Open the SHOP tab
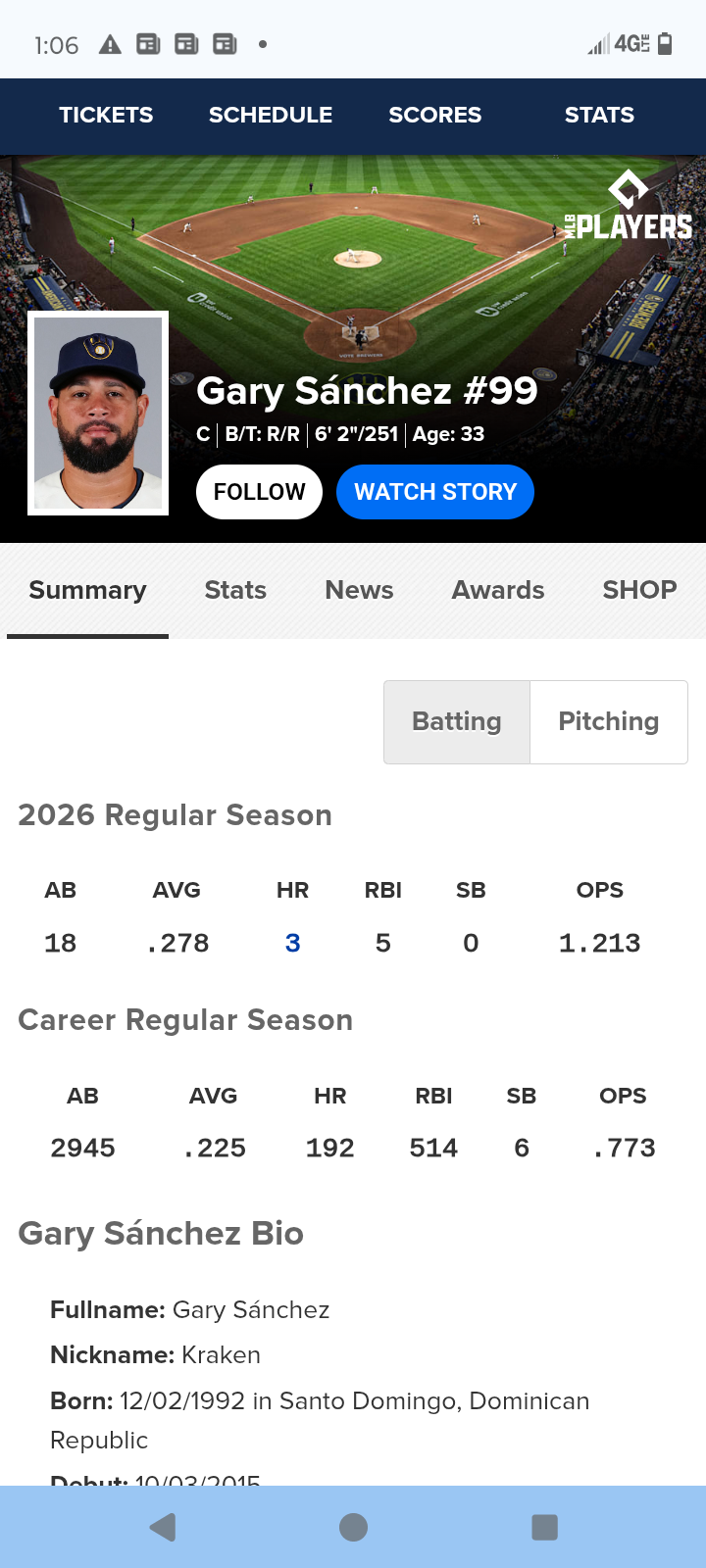Viewport: 706px width, 1568px height. [x=639, y=590]
